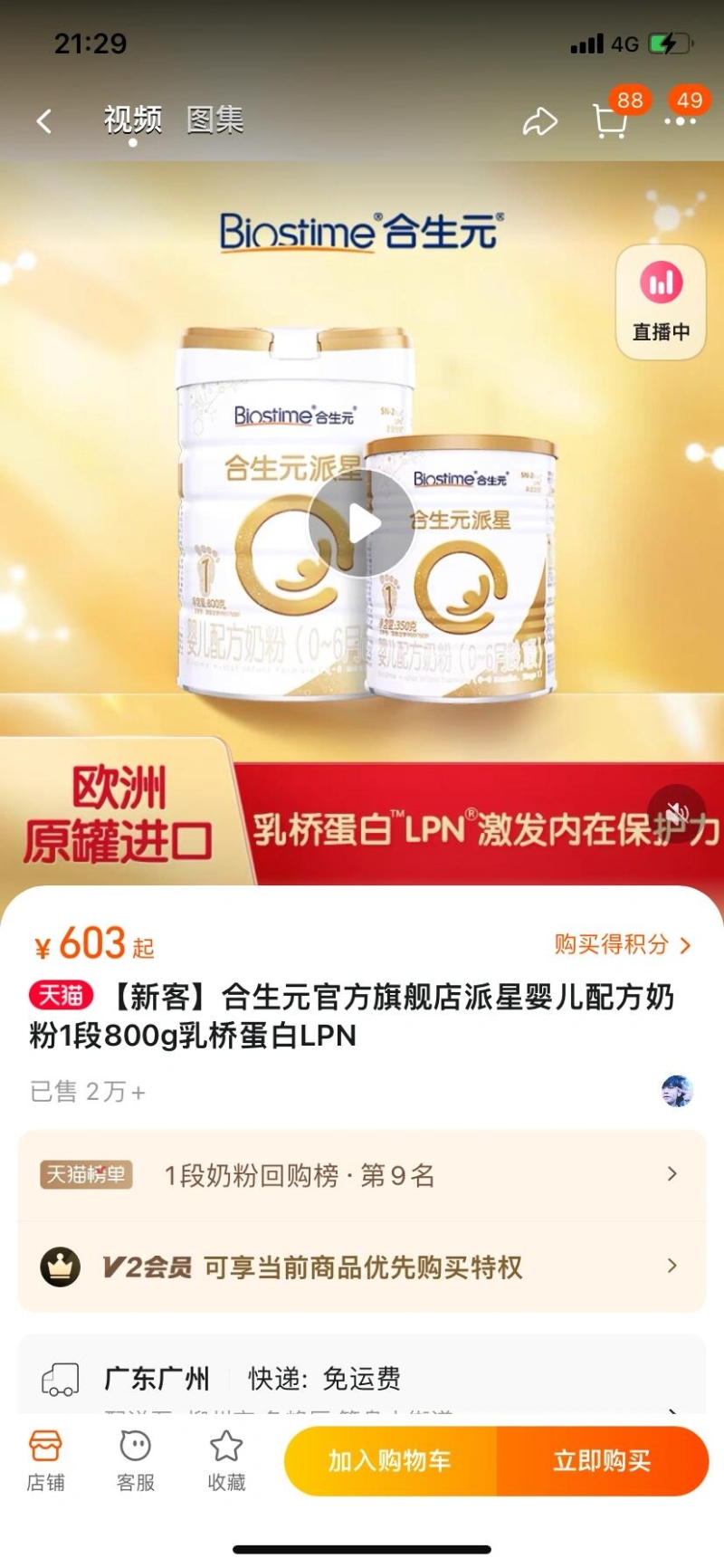The width and height of the screenshot is (724, 1568).
Task: Go back to the previous page
Action: 43,120
